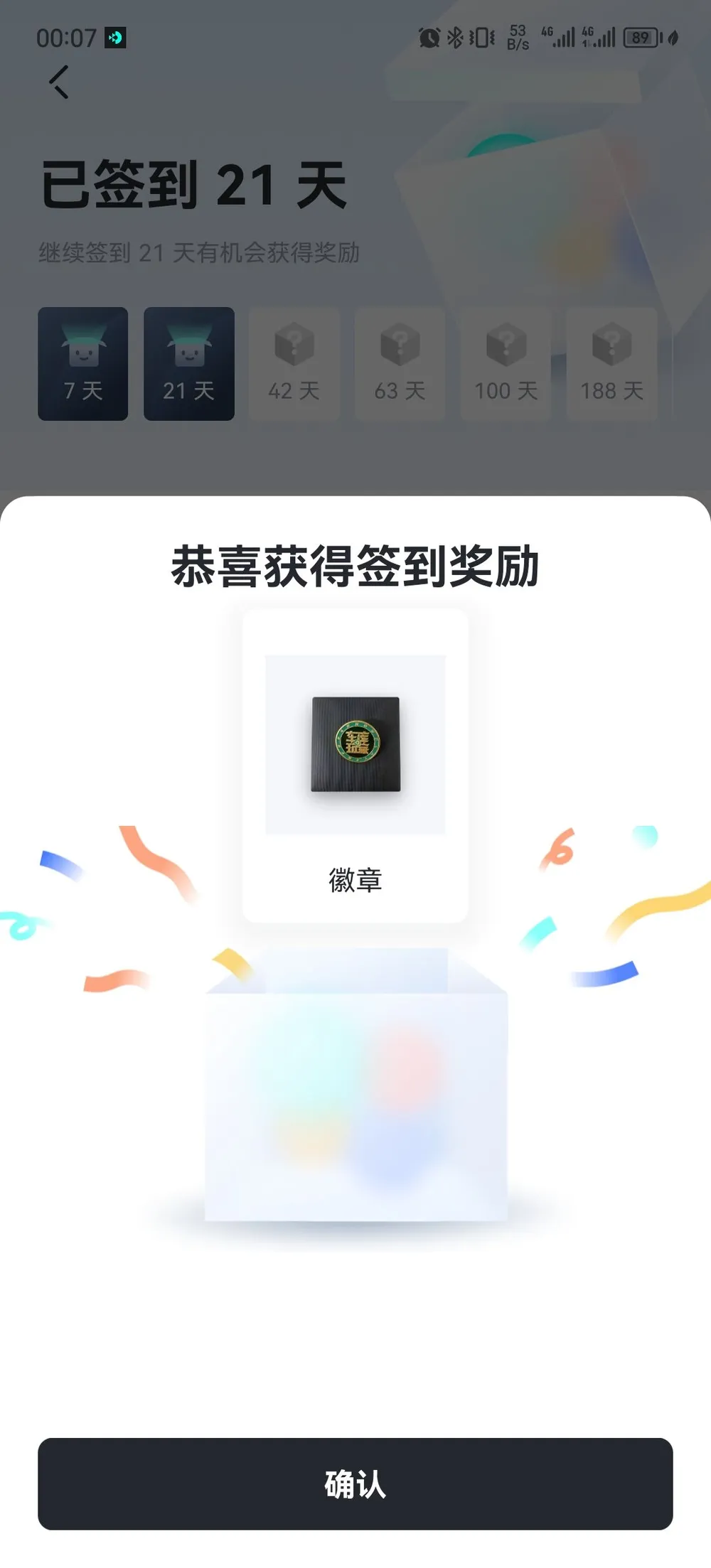
Task: Open the 徽章 reward card
Action: click(x=355, y=765)
